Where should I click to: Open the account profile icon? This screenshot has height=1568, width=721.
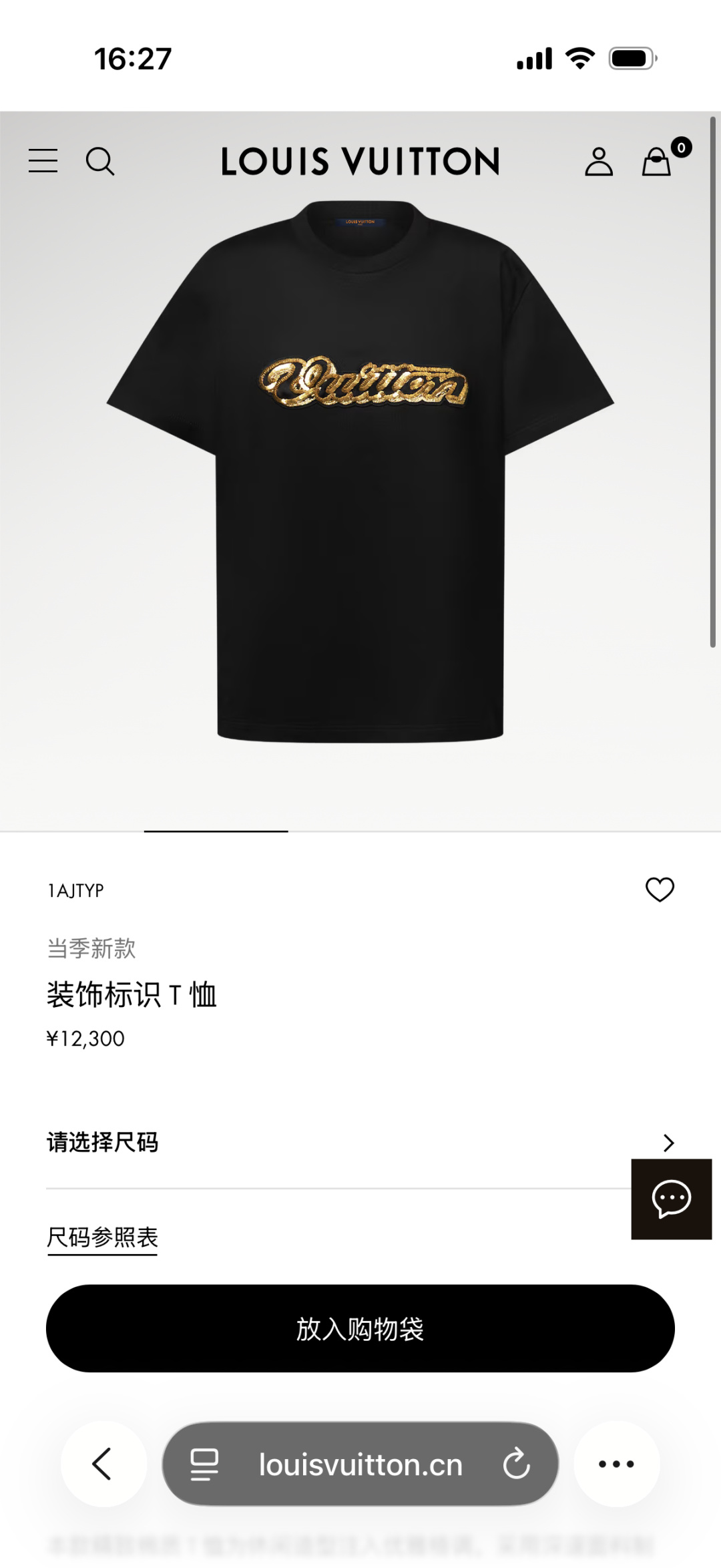click(x=599, y=162)
